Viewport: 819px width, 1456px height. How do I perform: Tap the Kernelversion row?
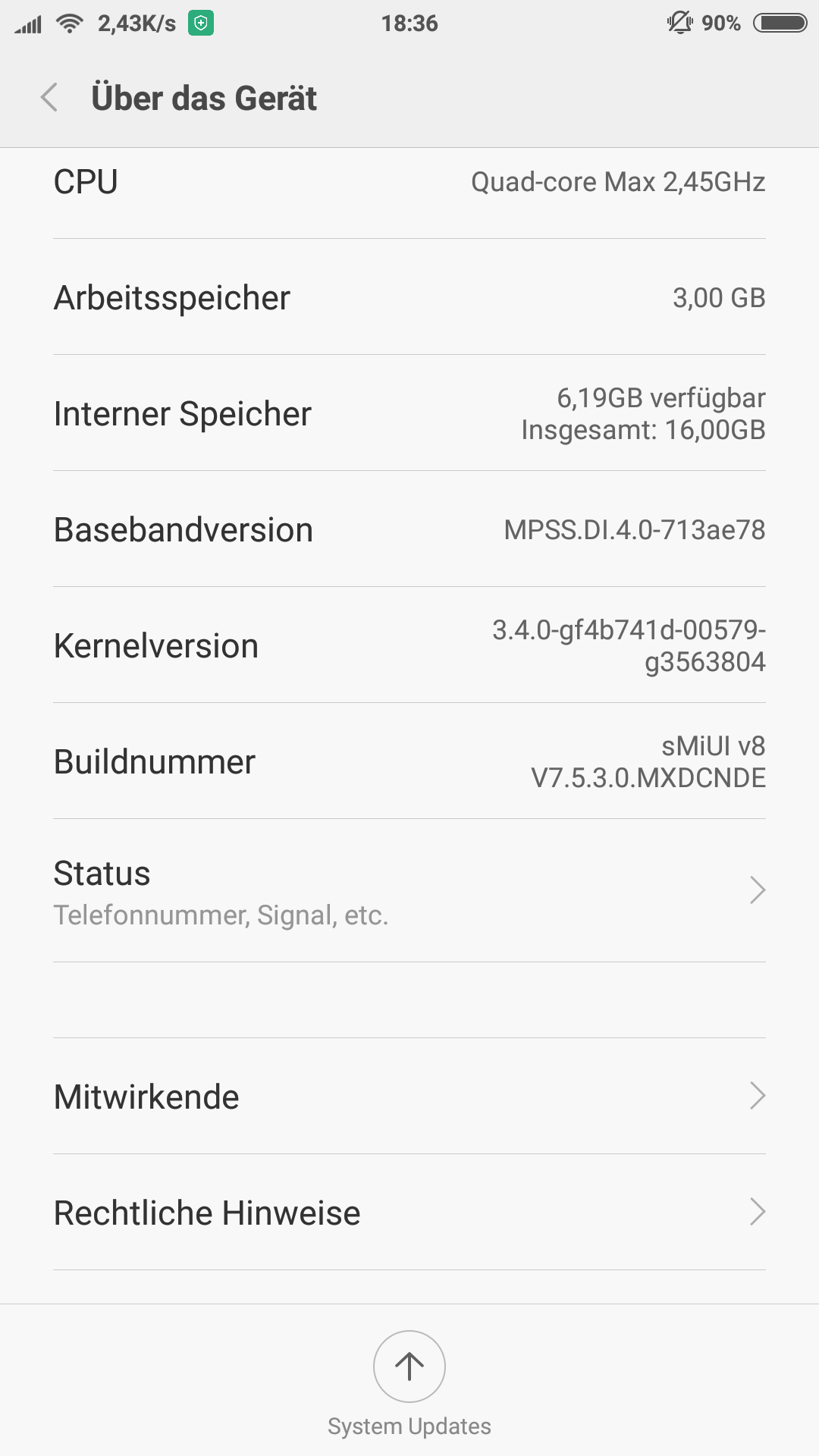(x=409, y=645)
